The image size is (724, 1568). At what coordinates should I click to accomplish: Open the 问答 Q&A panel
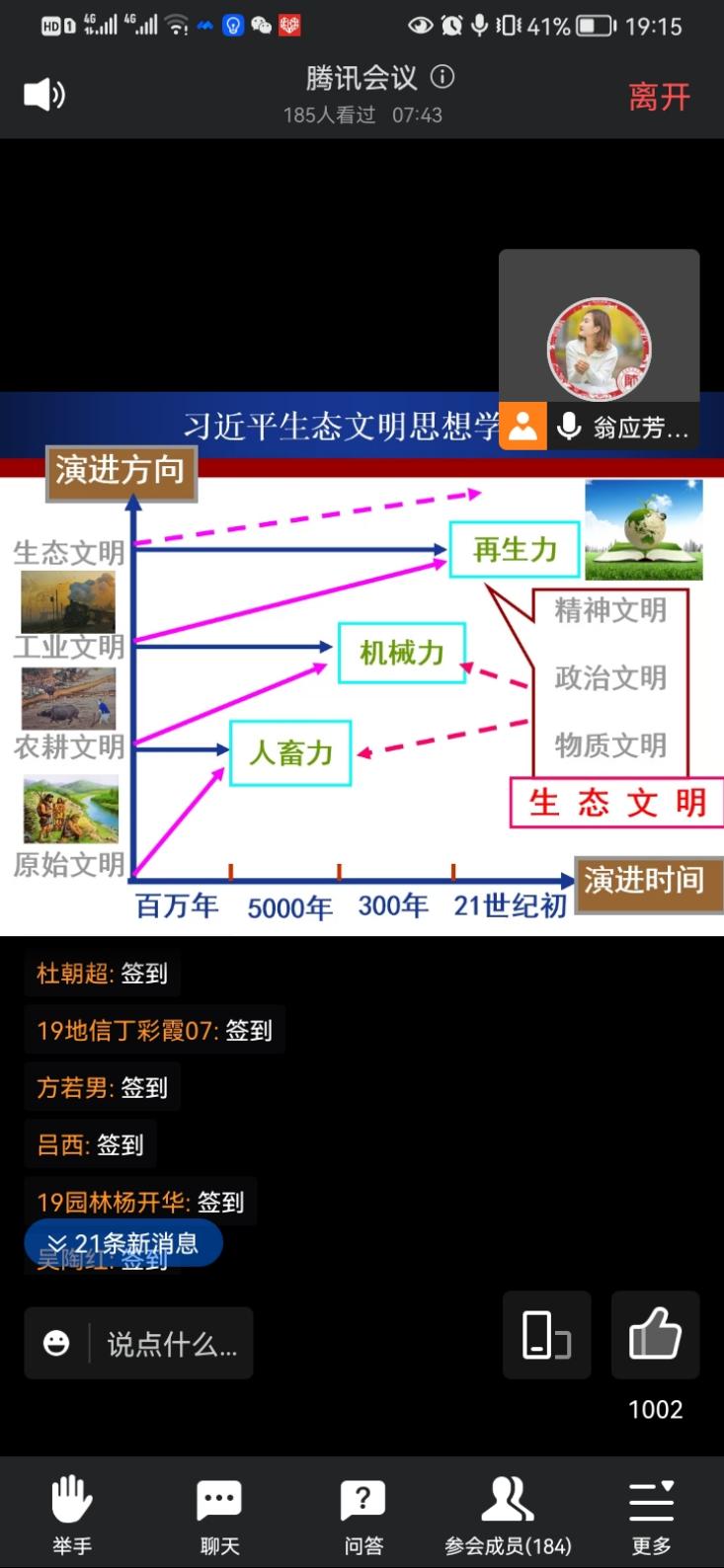[x=362, y=1516]
